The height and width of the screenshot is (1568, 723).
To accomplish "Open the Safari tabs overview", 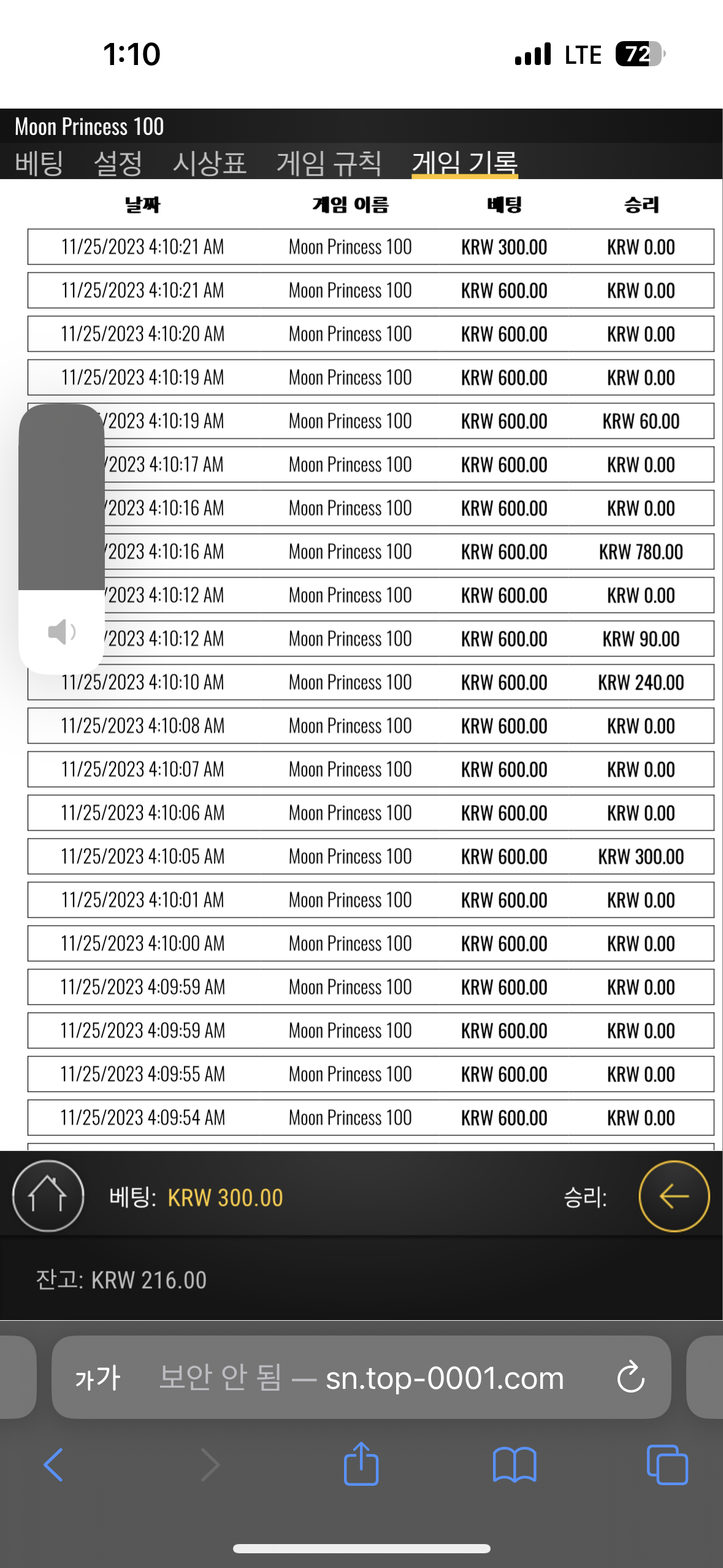I will (x=667, y=1465).
